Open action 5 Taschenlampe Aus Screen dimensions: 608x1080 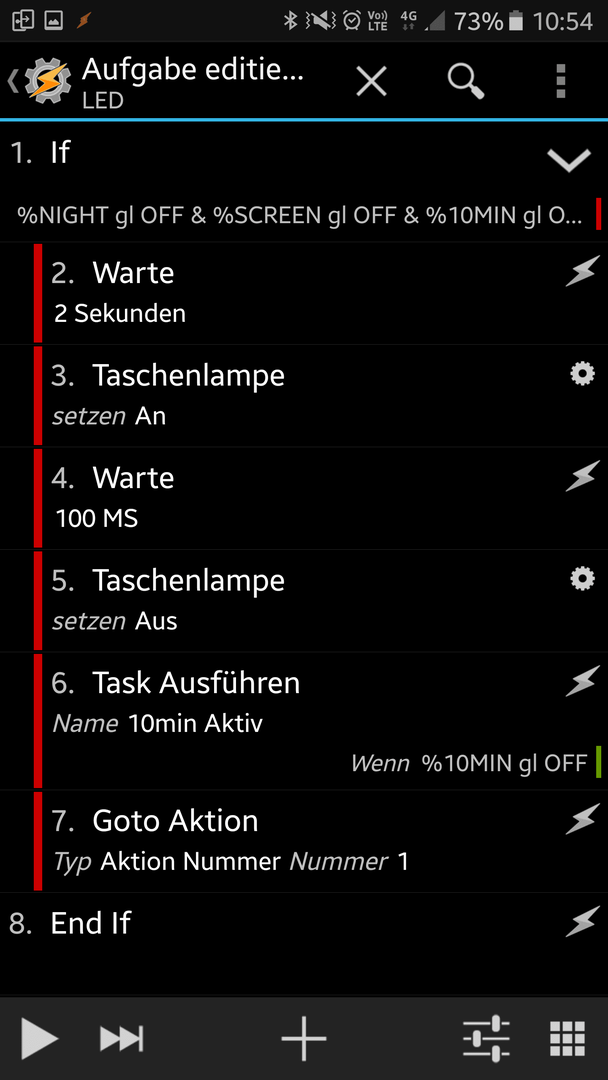[320, 601]
